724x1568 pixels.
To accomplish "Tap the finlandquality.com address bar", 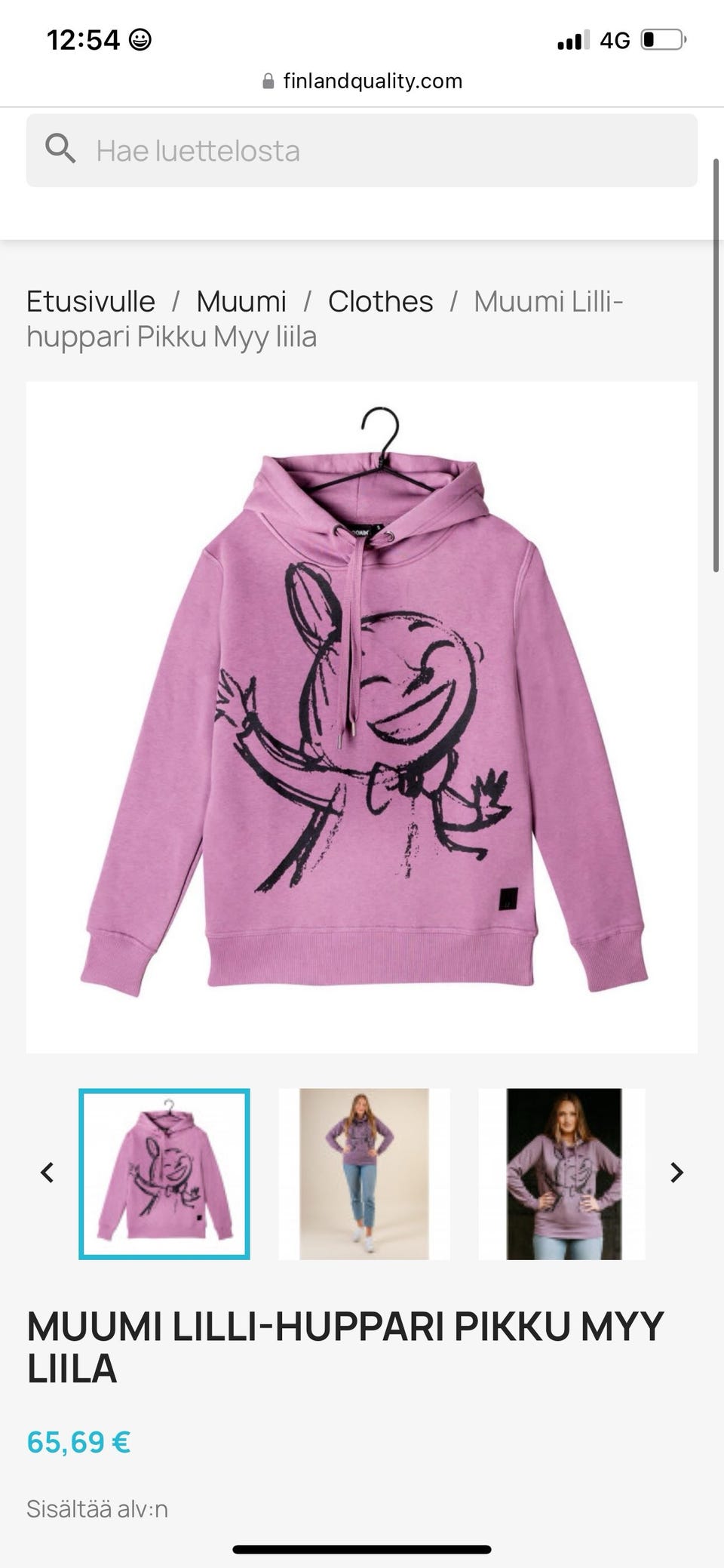I will 362,81.
